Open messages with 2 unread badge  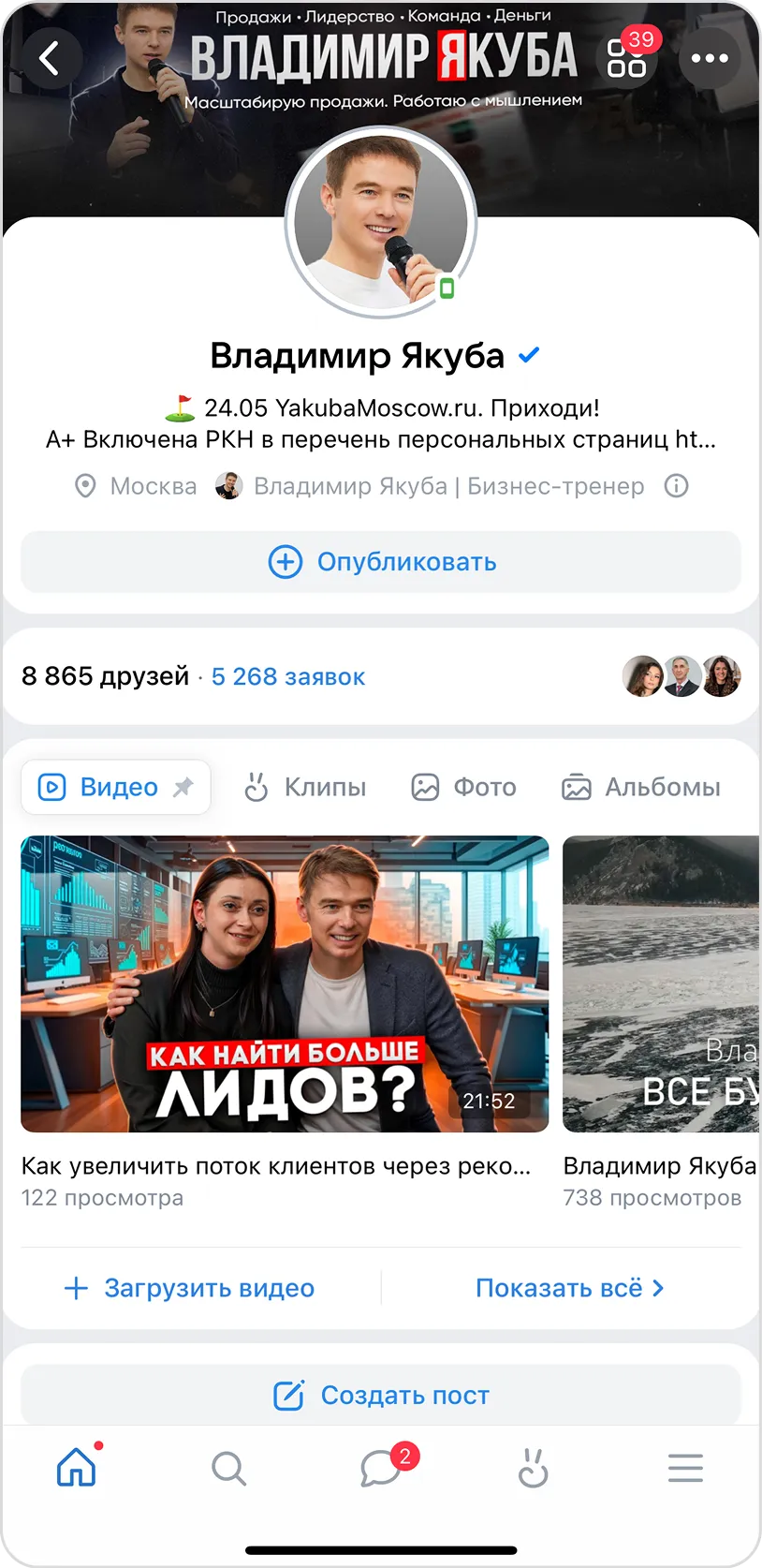pos(381,1468)
